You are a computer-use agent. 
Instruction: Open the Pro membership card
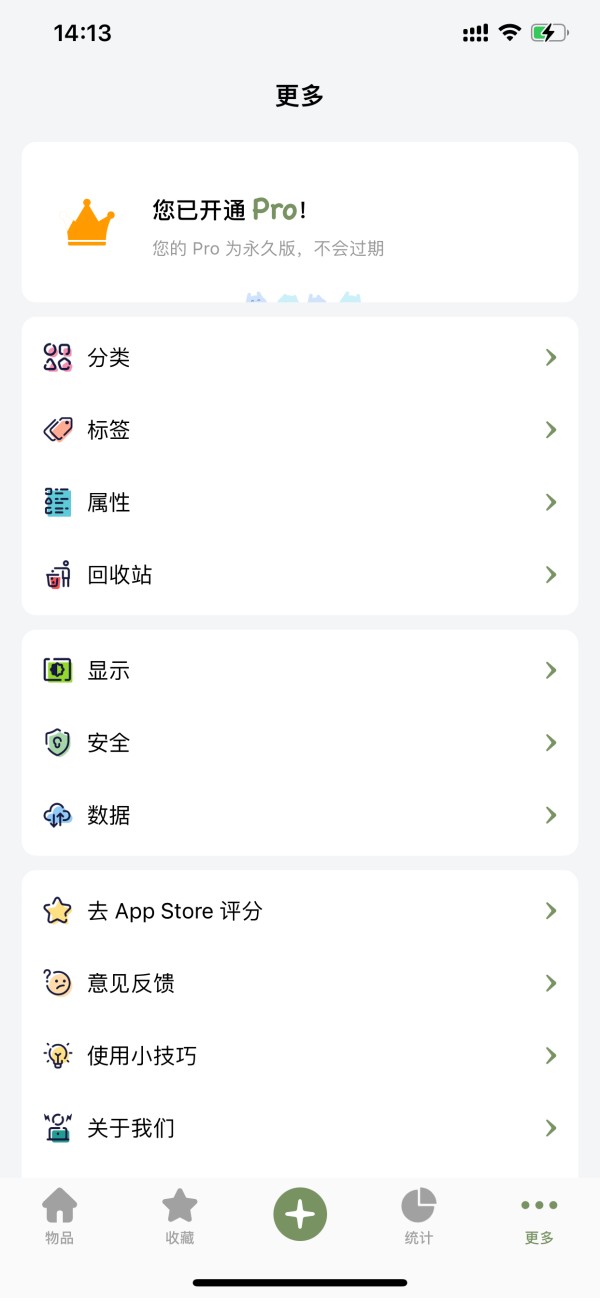300,222
